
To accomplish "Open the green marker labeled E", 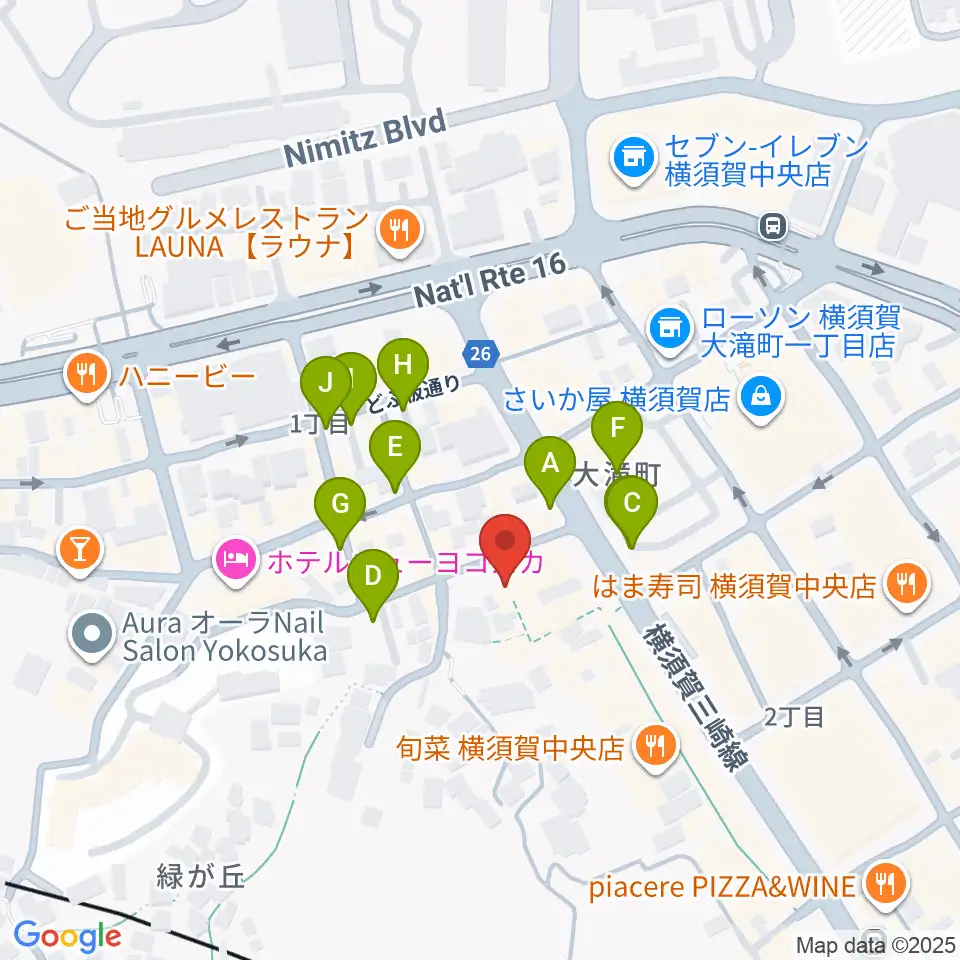I will coord(395,451).
